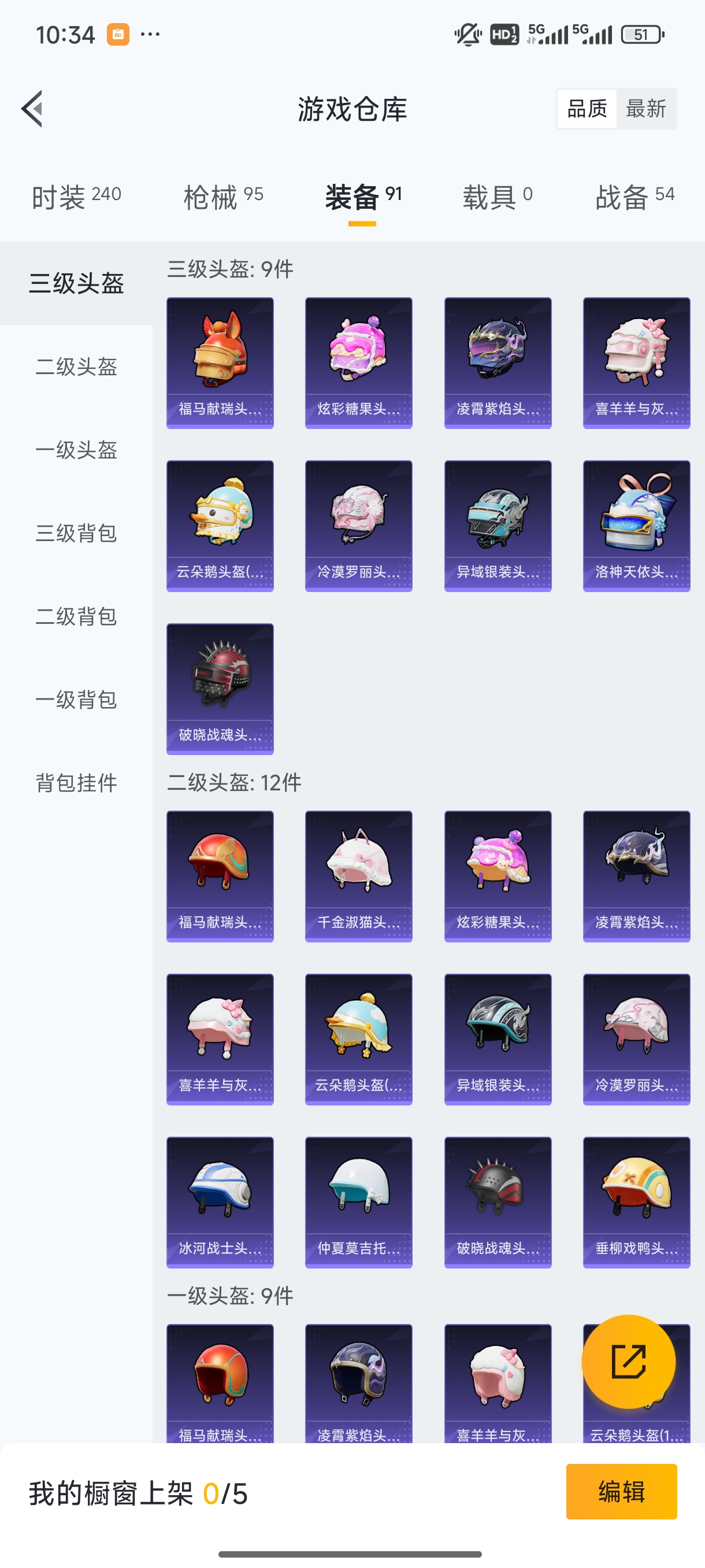Go back from 游戏仓库
The width and height of the screenshot is (705, 1568).
pyautogui.click(x=32, y=109)
